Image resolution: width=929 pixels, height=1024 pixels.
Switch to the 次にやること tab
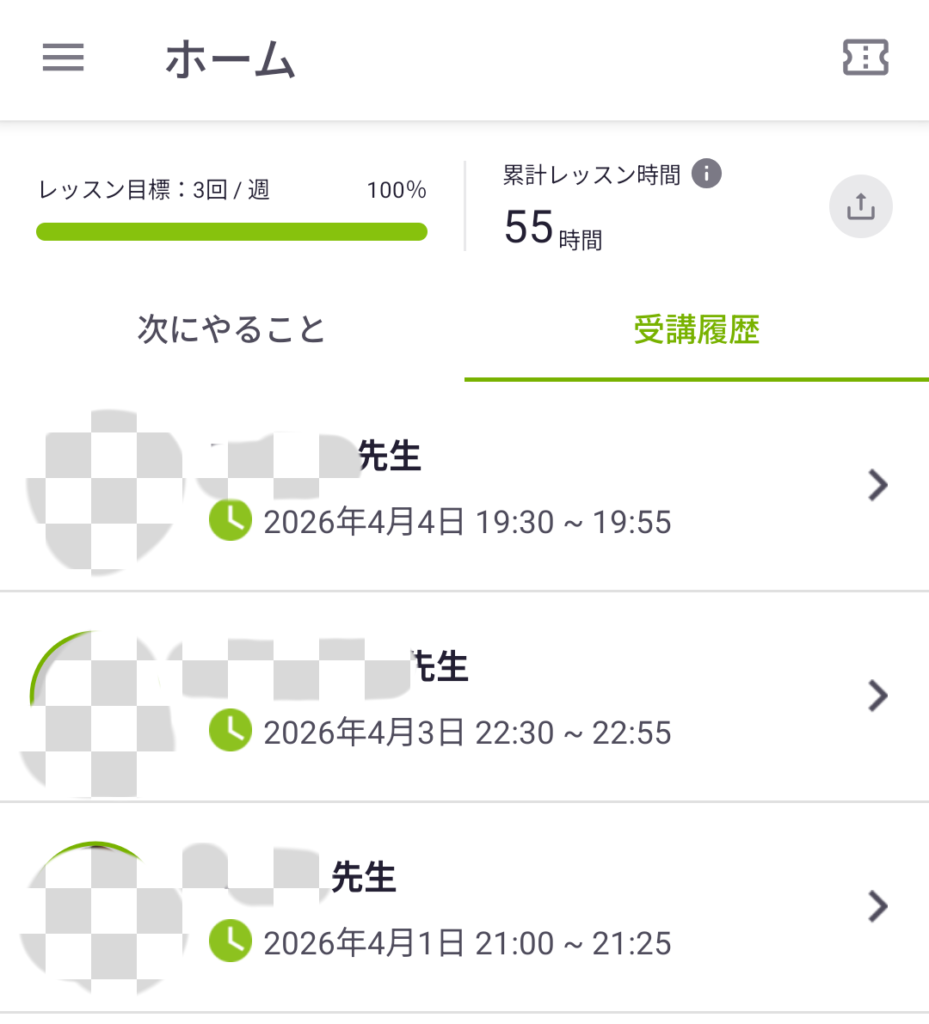232,330
